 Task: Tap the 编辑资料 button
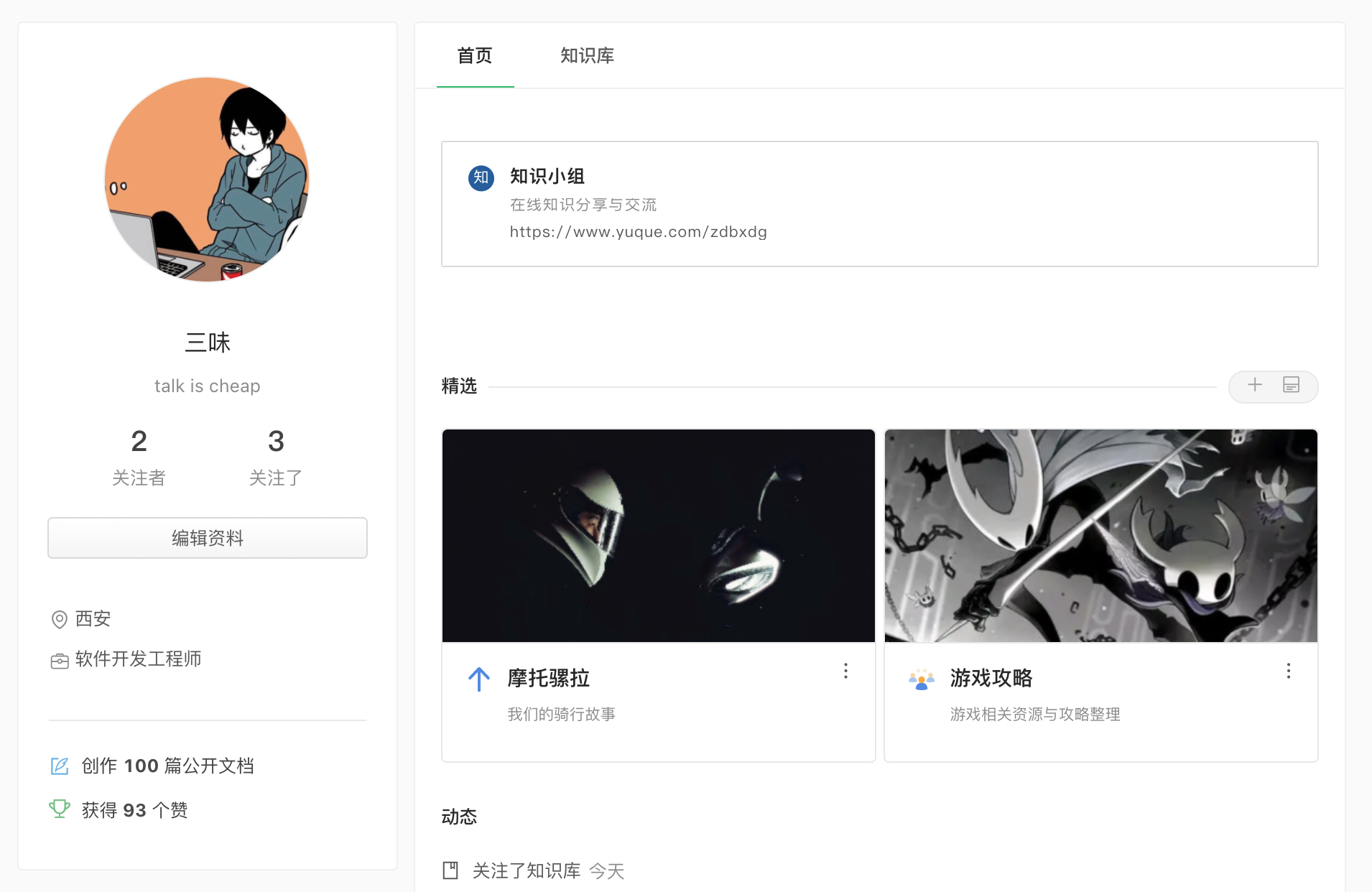click(208, 538)
